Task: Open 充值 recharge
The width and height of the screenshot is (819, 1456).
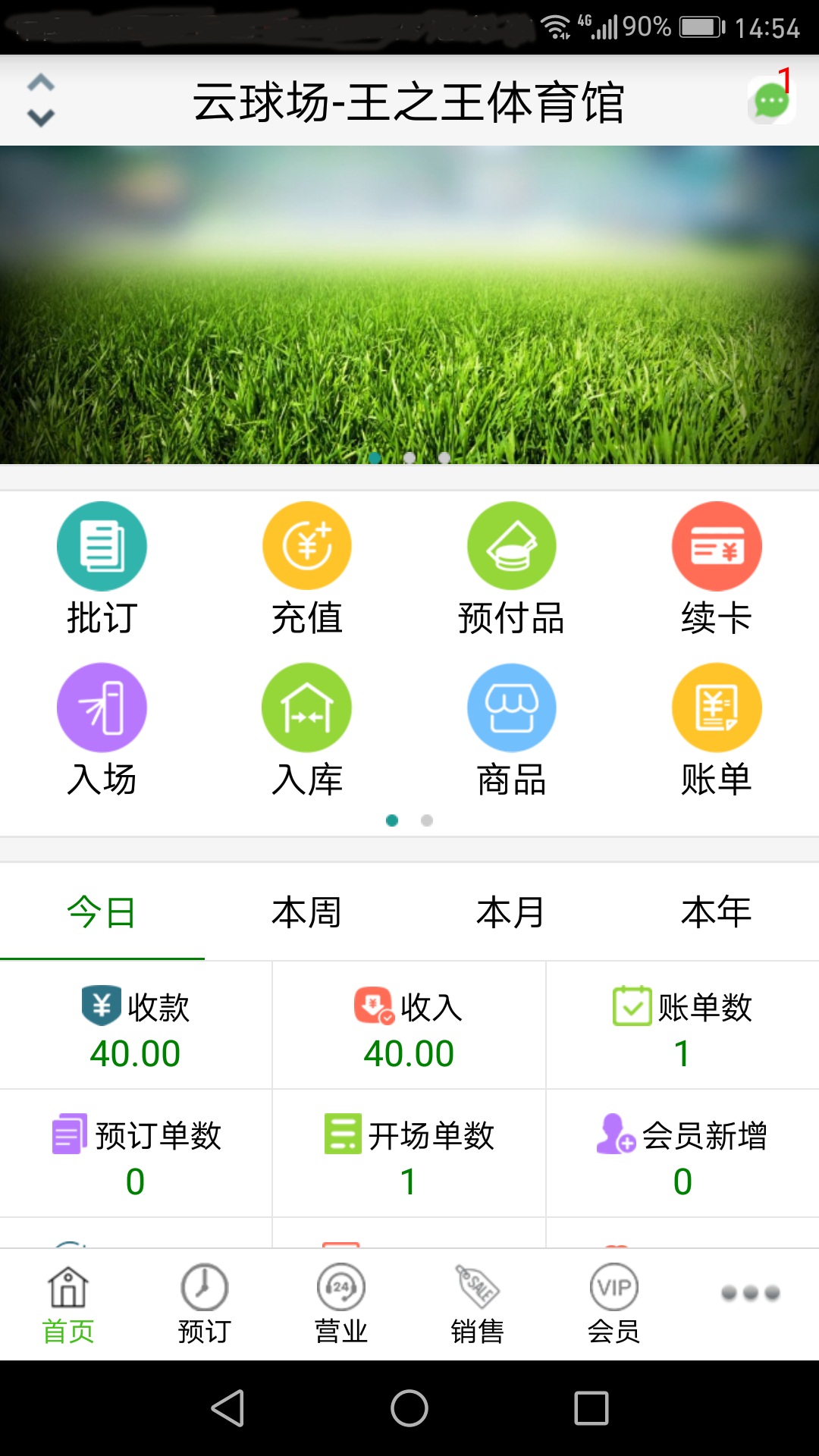Action: [x=307, y=569]
